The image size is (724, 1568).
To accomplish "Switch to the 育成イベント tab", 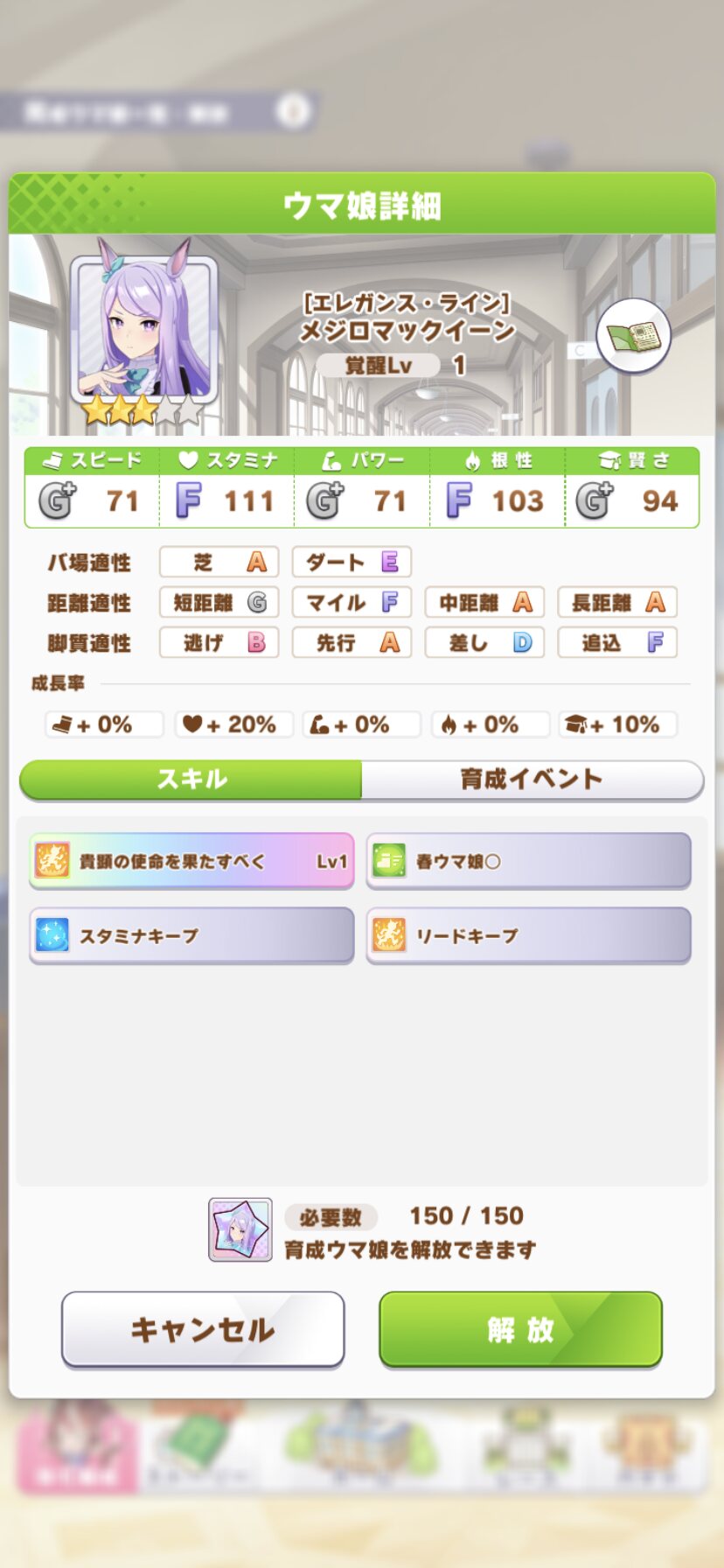I will coord(532,779).
